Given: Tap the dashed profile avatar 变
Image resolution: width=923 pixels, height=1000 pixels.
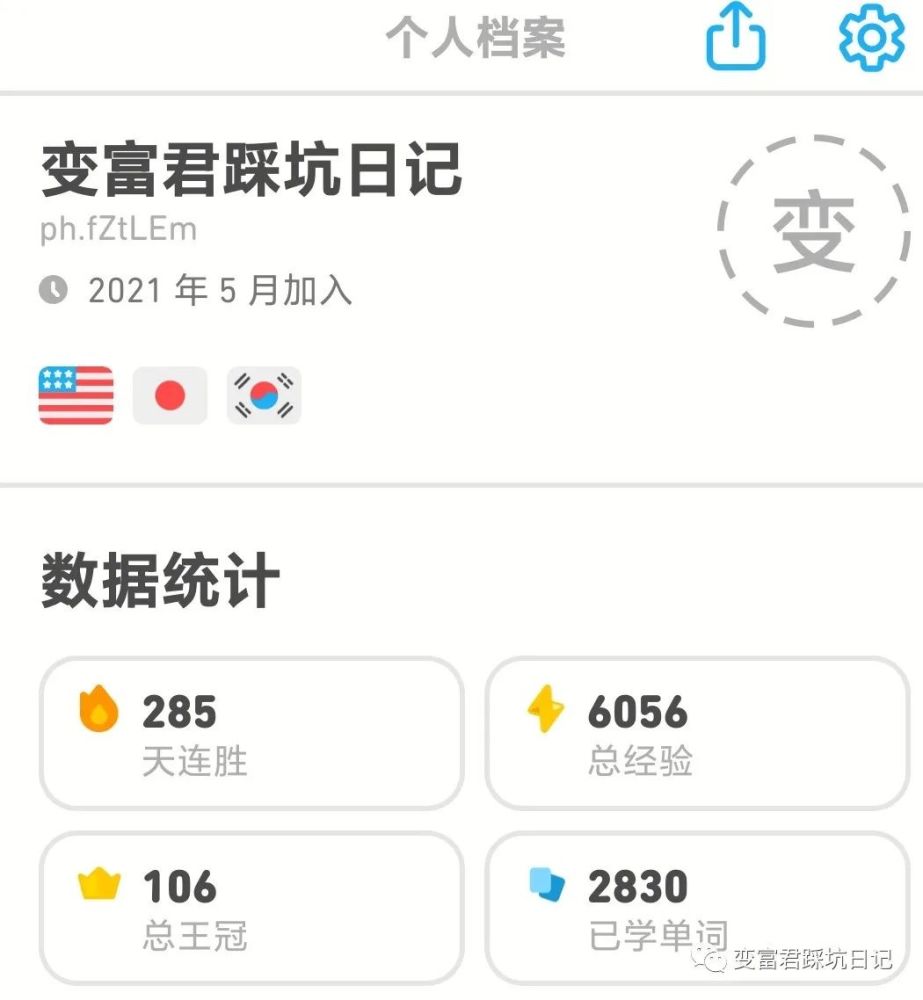Looking at the screenshot, I should pos(813,232).
